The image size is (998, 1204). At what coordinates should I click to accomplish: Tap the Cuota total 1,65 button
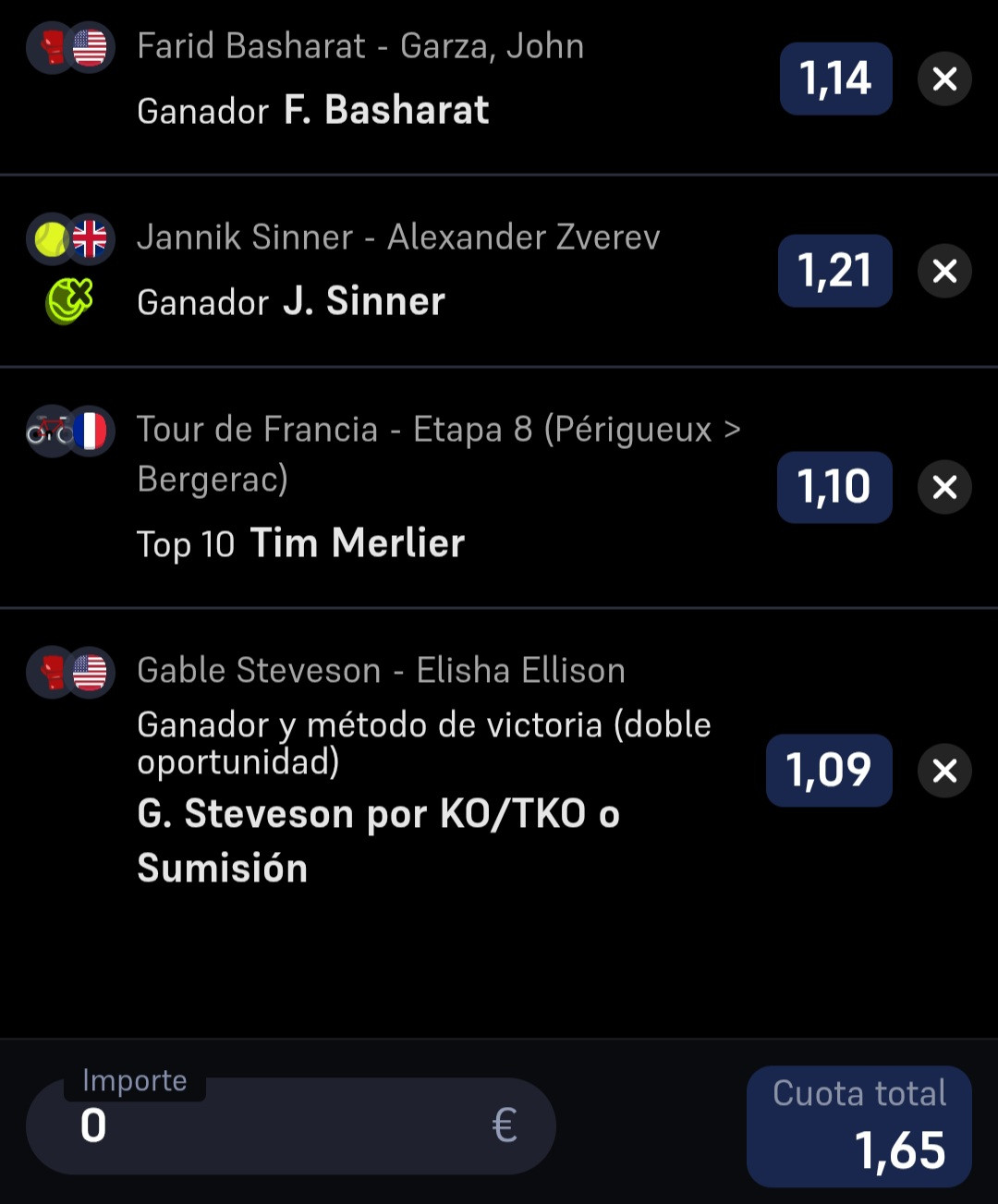[x=859, y=1126]
